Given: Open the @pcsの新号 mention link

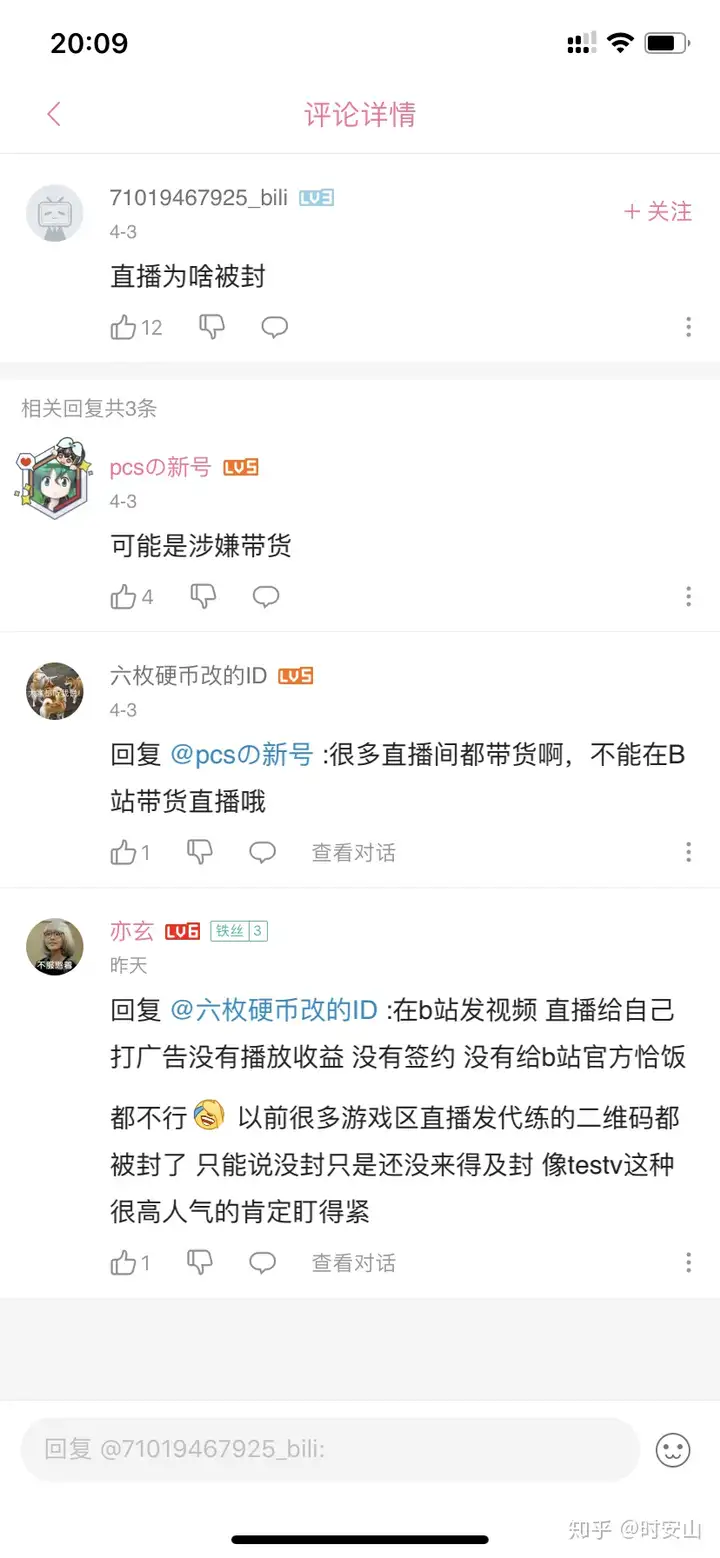Looking at the screenshot, I should click(x=242, y=755).
